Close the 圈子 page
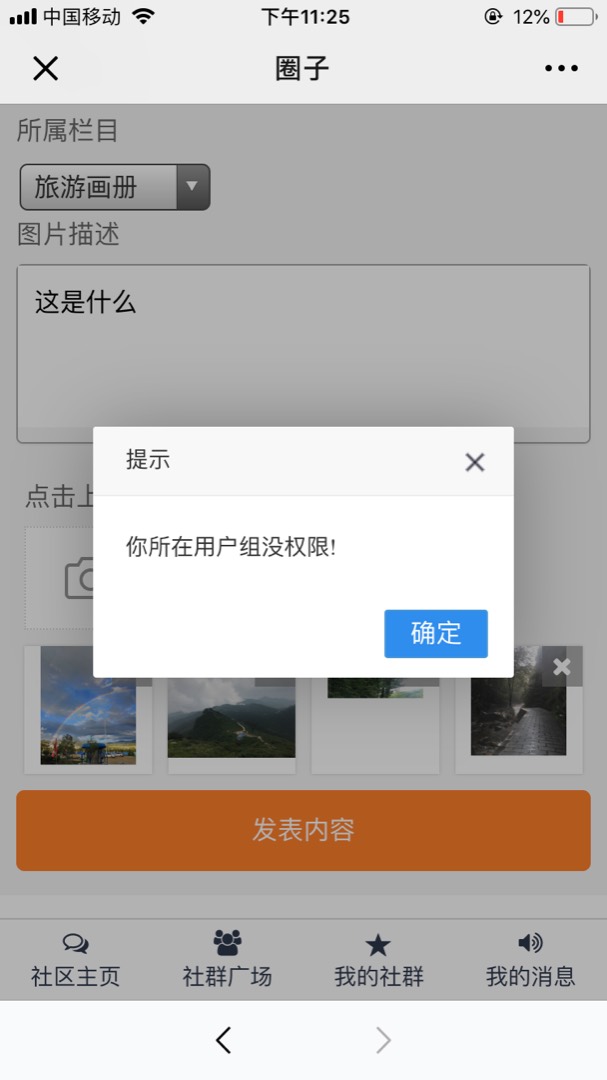 coord(45,68)
